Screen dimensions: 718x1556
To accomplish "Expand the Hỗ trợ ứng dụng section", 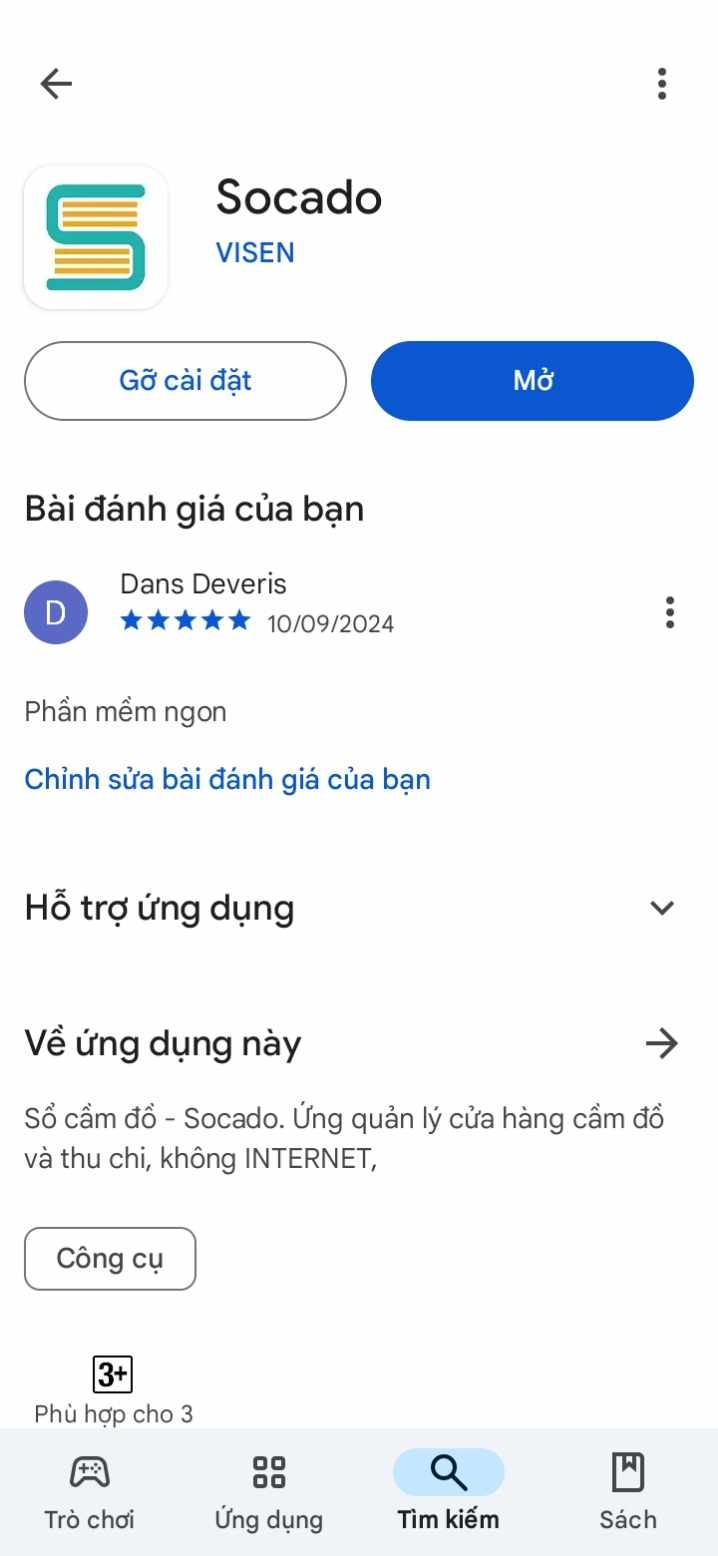I will click(661, 908).
